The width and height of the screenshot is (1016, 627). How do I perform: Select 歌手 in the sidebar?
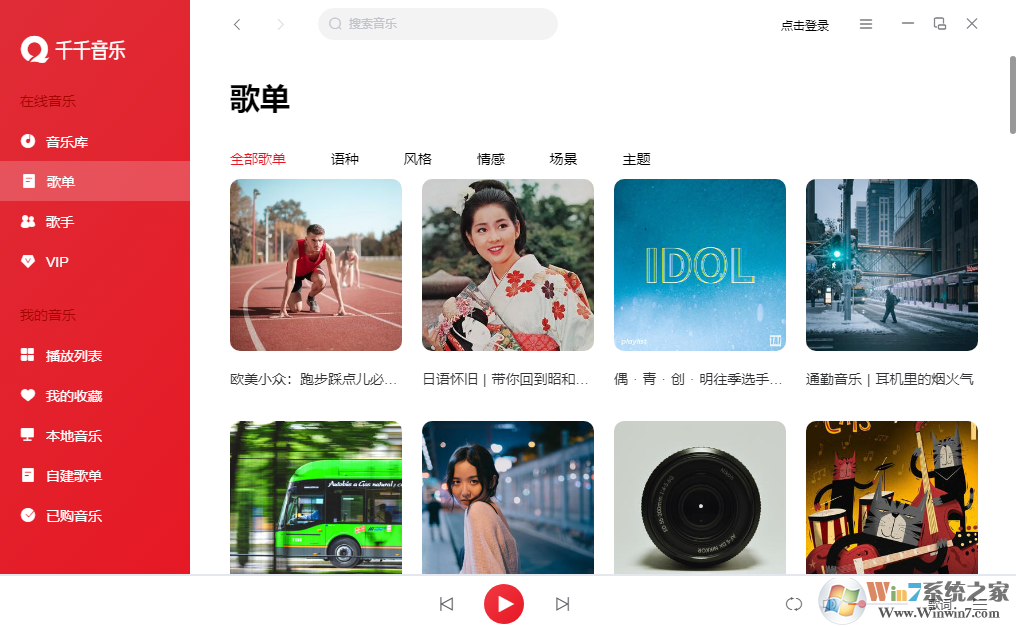[60, 222]
